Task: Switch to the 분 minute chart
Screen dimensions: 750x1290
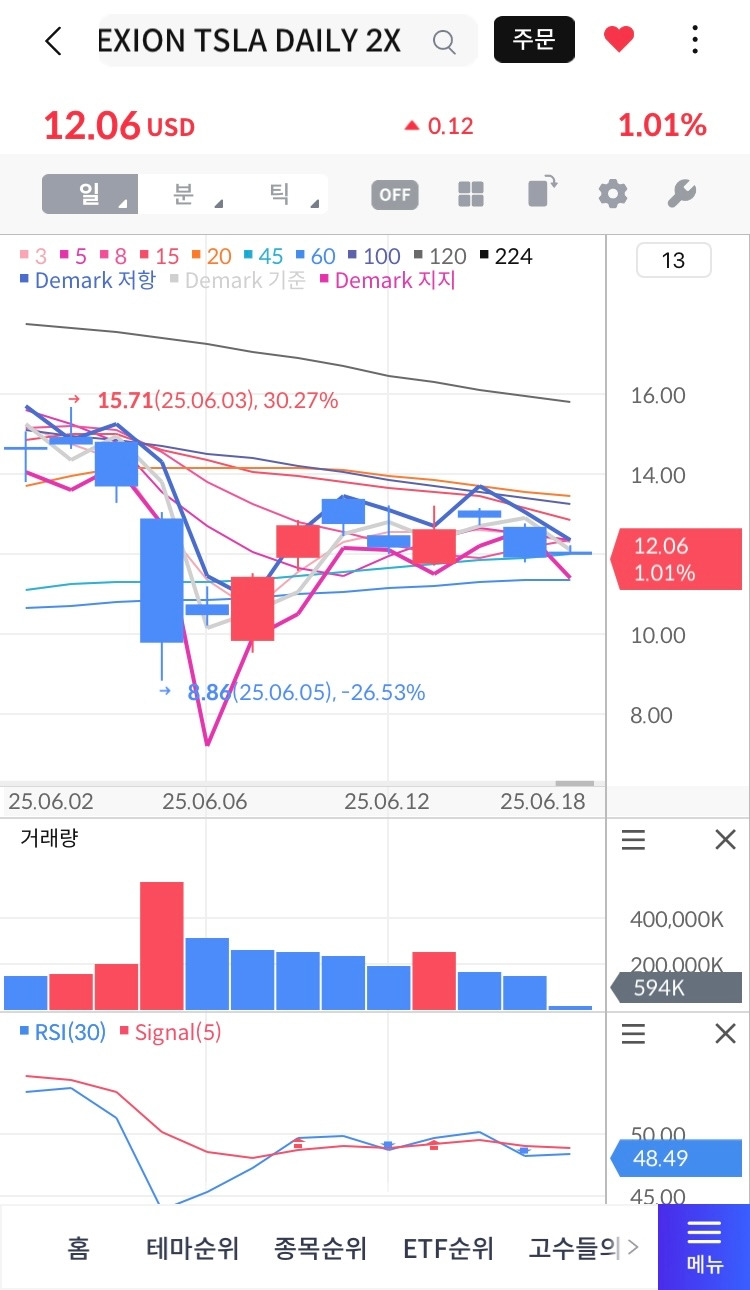Action: tap(184, 194)
